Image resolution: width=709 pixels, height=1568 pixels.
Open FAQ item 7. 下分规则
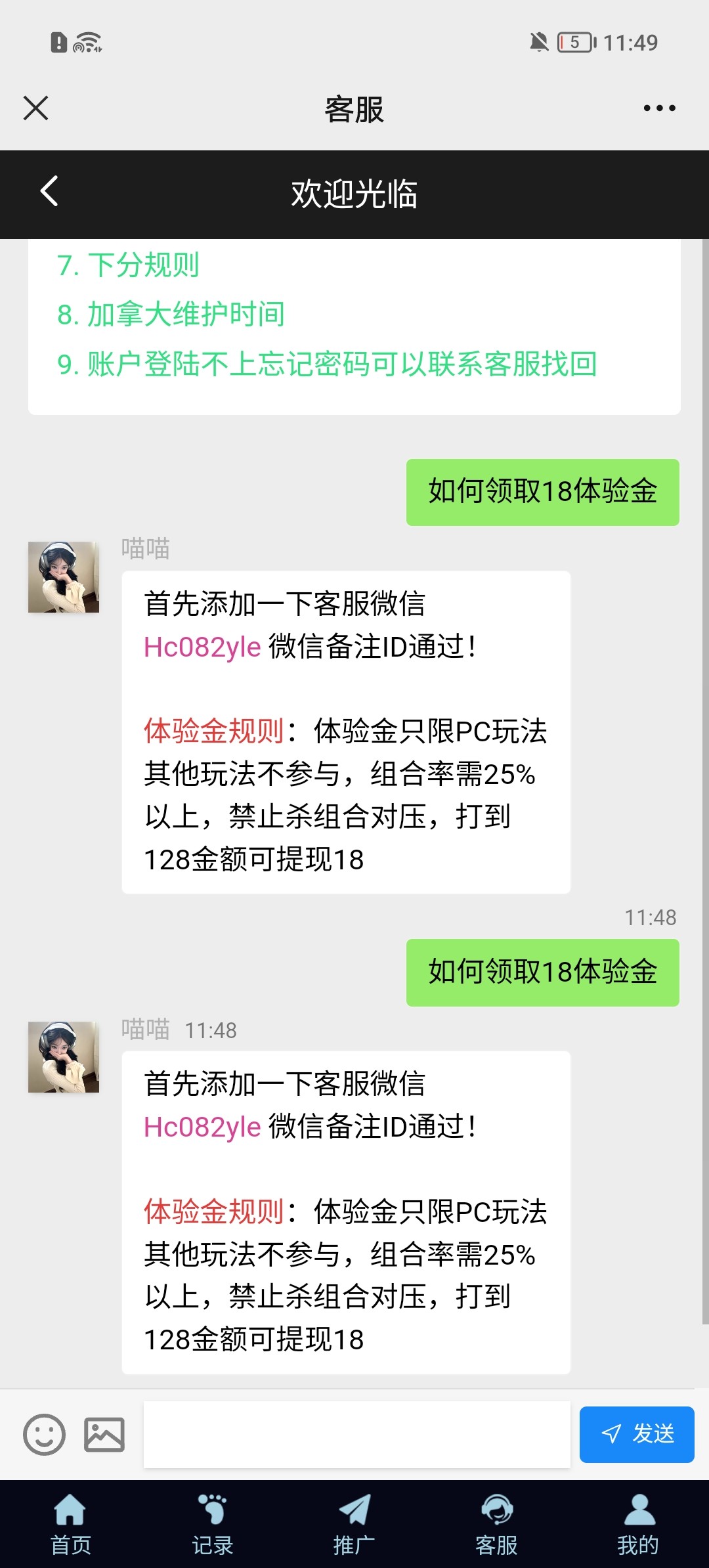click(x=128, y=265)
